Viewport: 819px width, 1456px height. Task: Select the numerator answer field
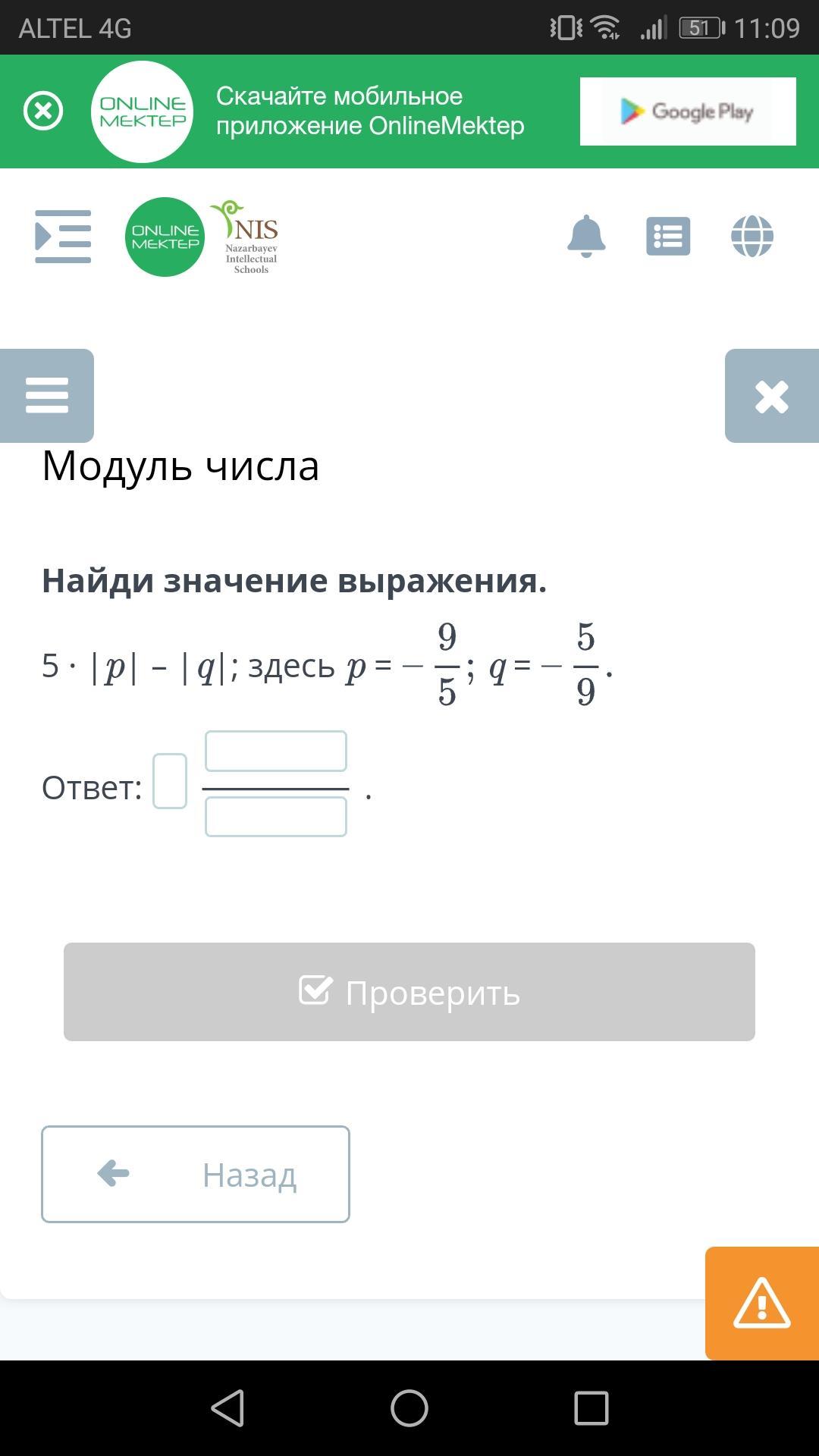pyautogui.click(x=276, y=752)
